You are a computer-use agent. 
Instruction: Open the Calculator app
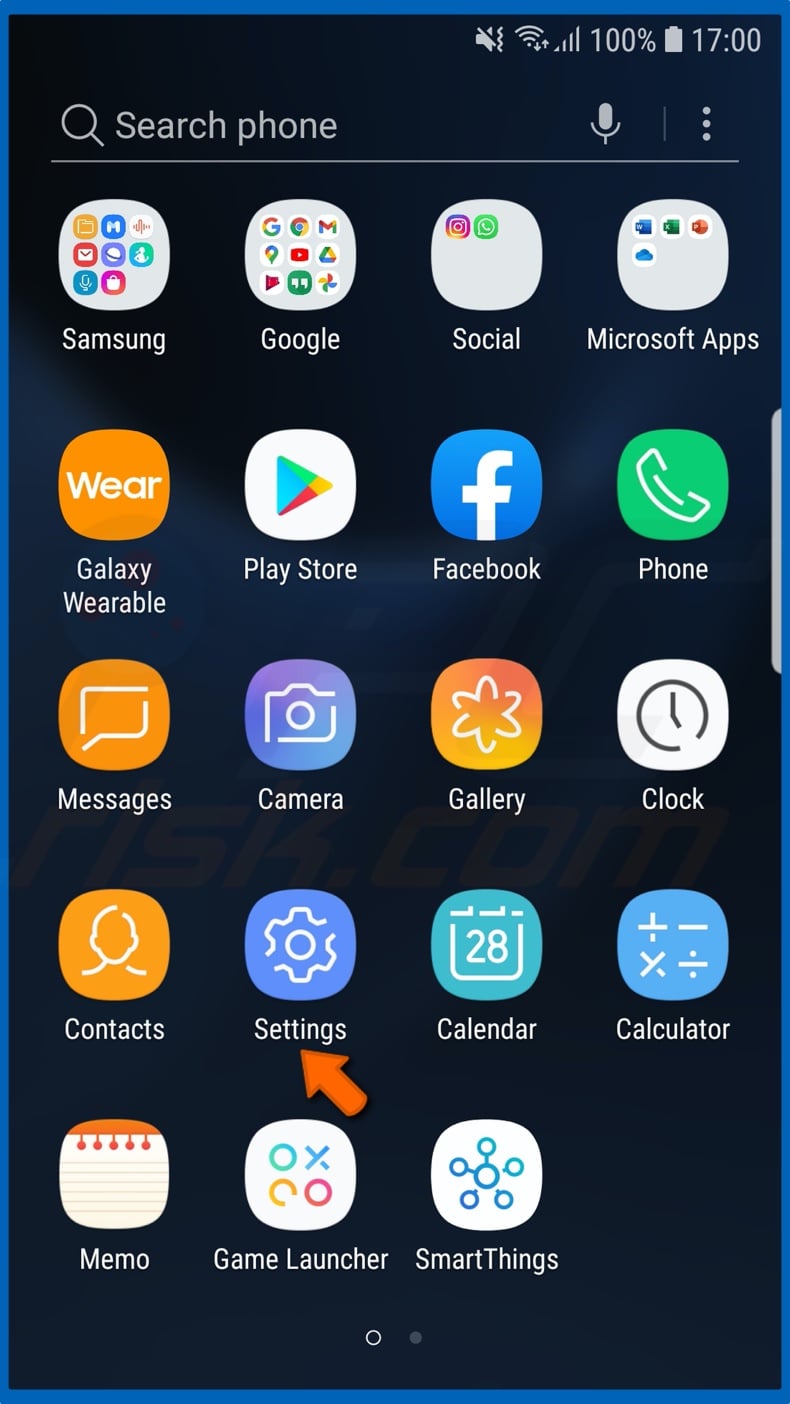672,945
